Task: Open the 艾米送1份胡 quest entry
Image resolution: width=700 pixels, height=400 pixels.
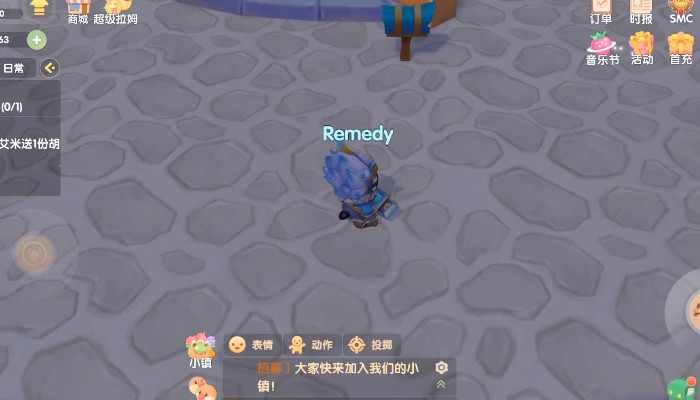Action: tap(28, 144)
